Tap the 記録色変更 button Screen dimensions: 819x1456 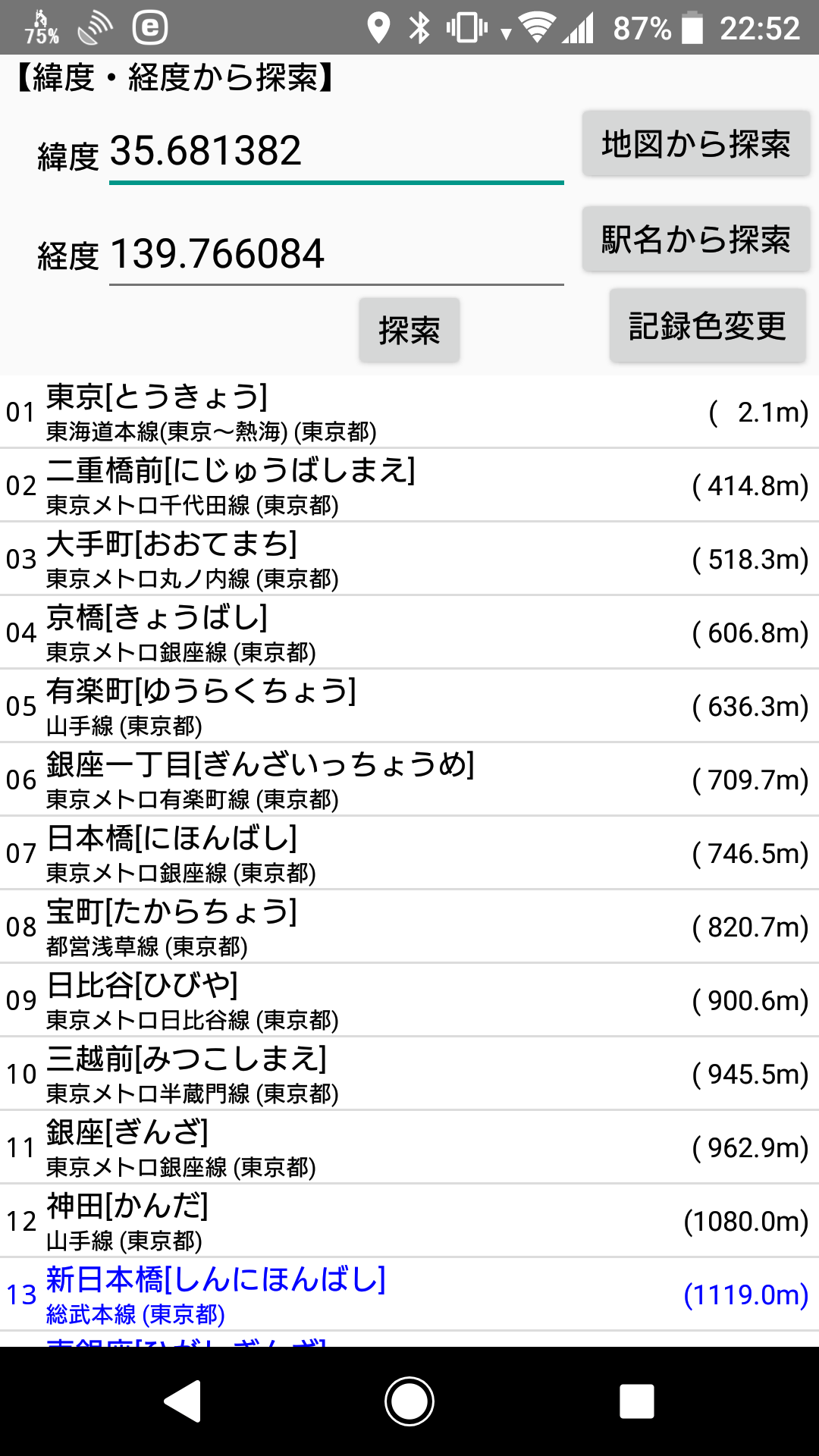click(708, 326)
